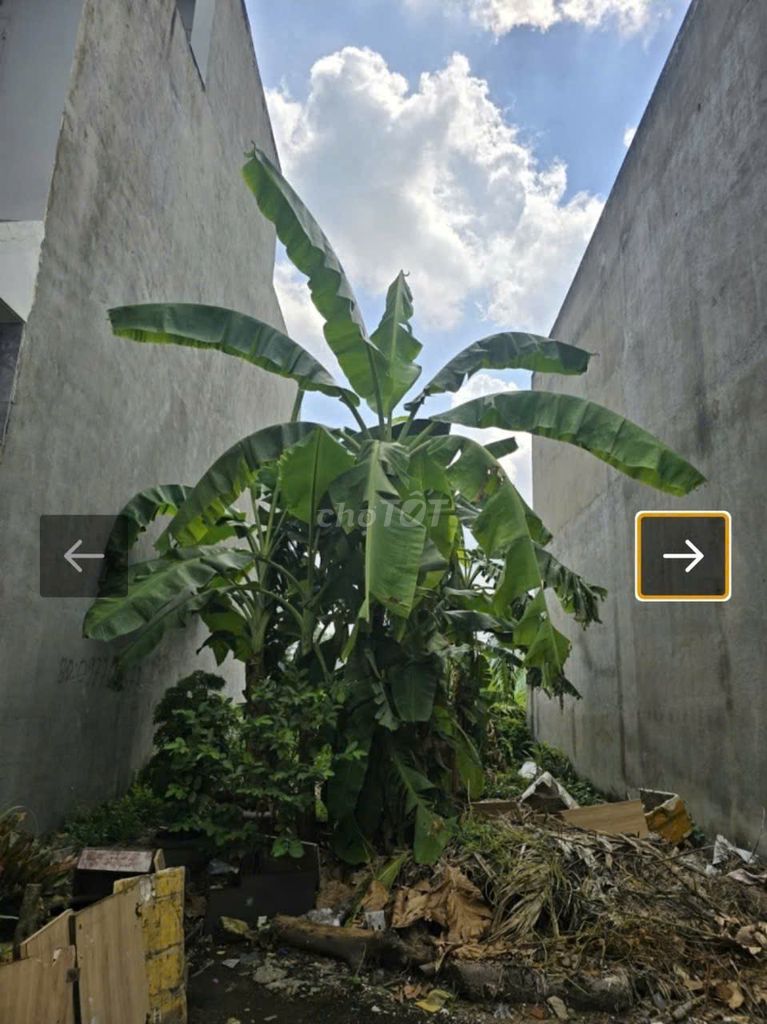The image size is (767, 1024).
Task: Go to the next photo
Action: coord(683,556)
